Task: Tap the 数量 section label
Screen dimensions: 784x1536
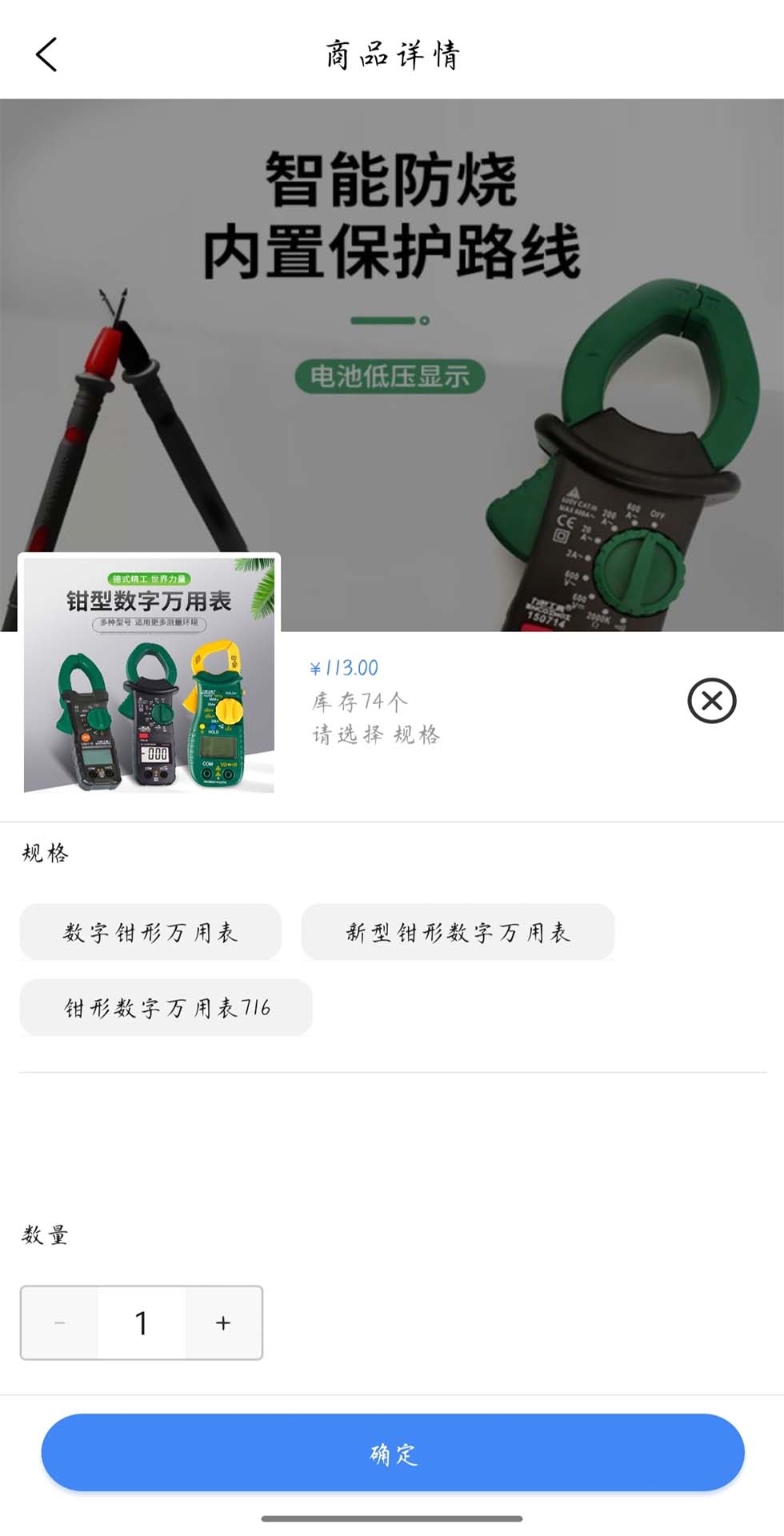Action: 46,1235
